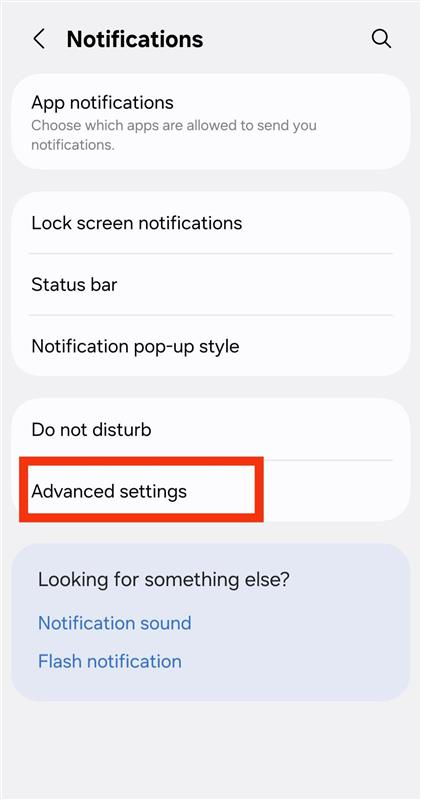Screen dimensions: 421x800
Task: Open Lock screen notifications
Action: (x=210, y=223)
